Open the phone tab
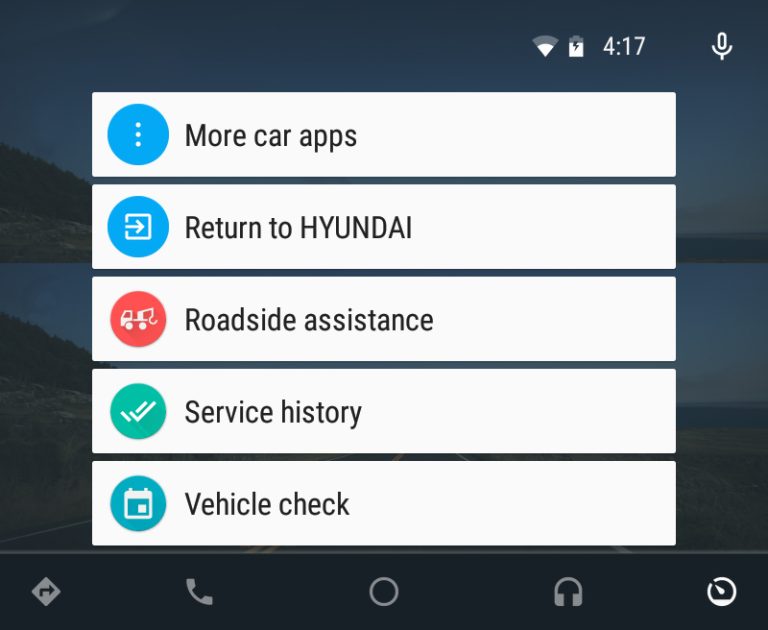 coord(199,592)
